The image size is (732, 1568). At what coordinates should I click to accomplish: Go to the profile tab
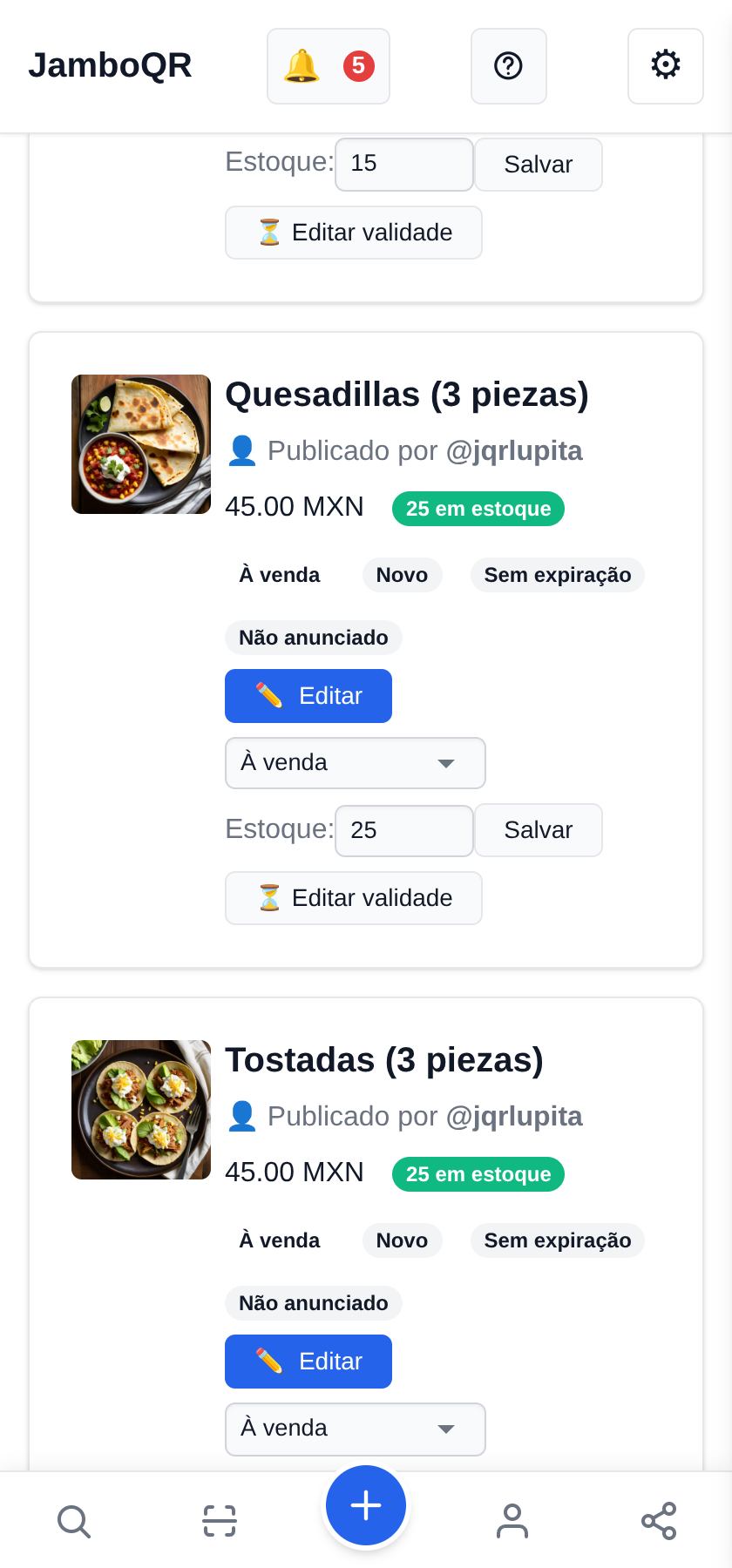click(x=512, y=1521)
